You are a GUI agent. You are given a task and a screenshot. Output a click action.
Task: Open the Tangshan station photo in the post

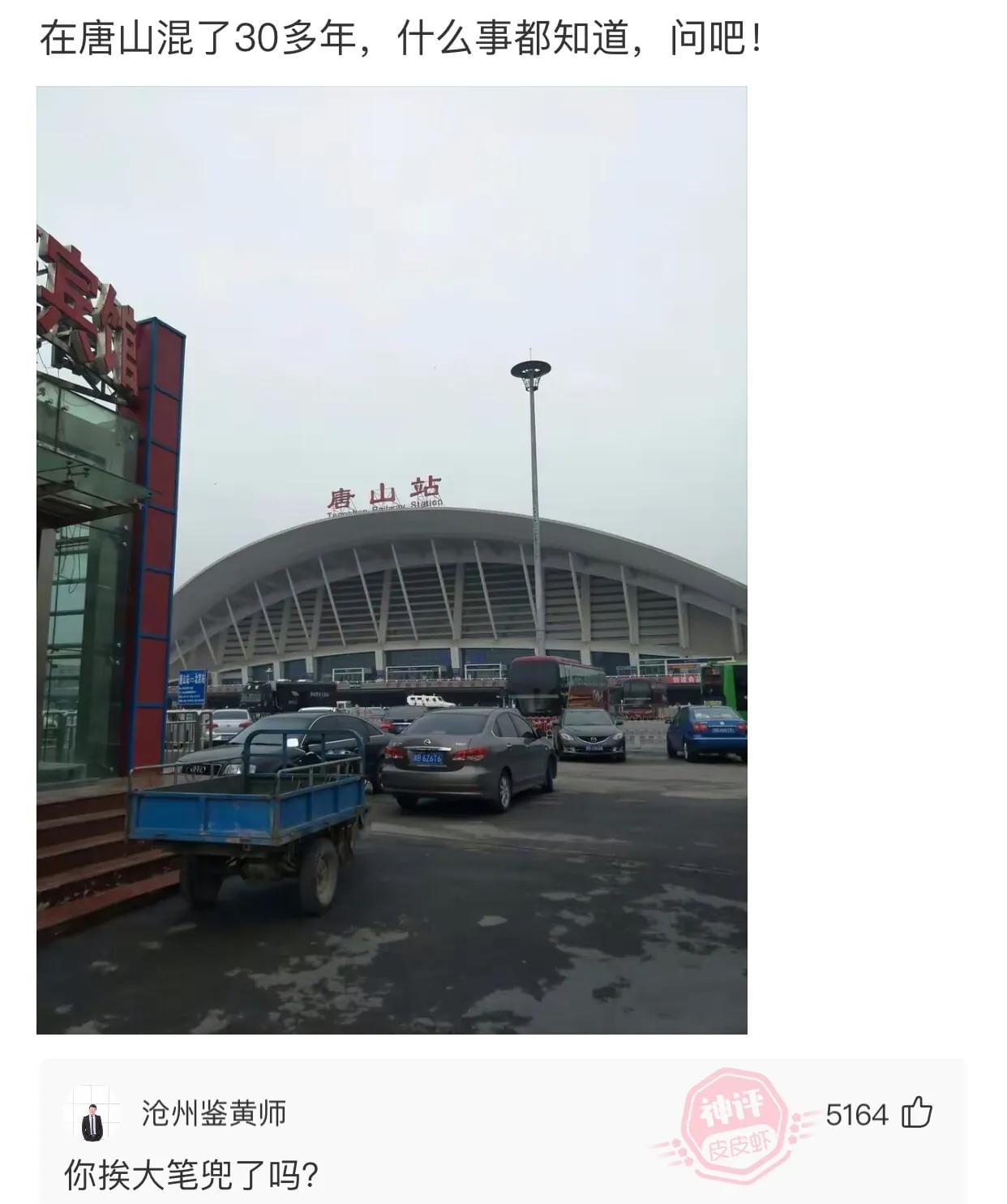coord(392,559)
